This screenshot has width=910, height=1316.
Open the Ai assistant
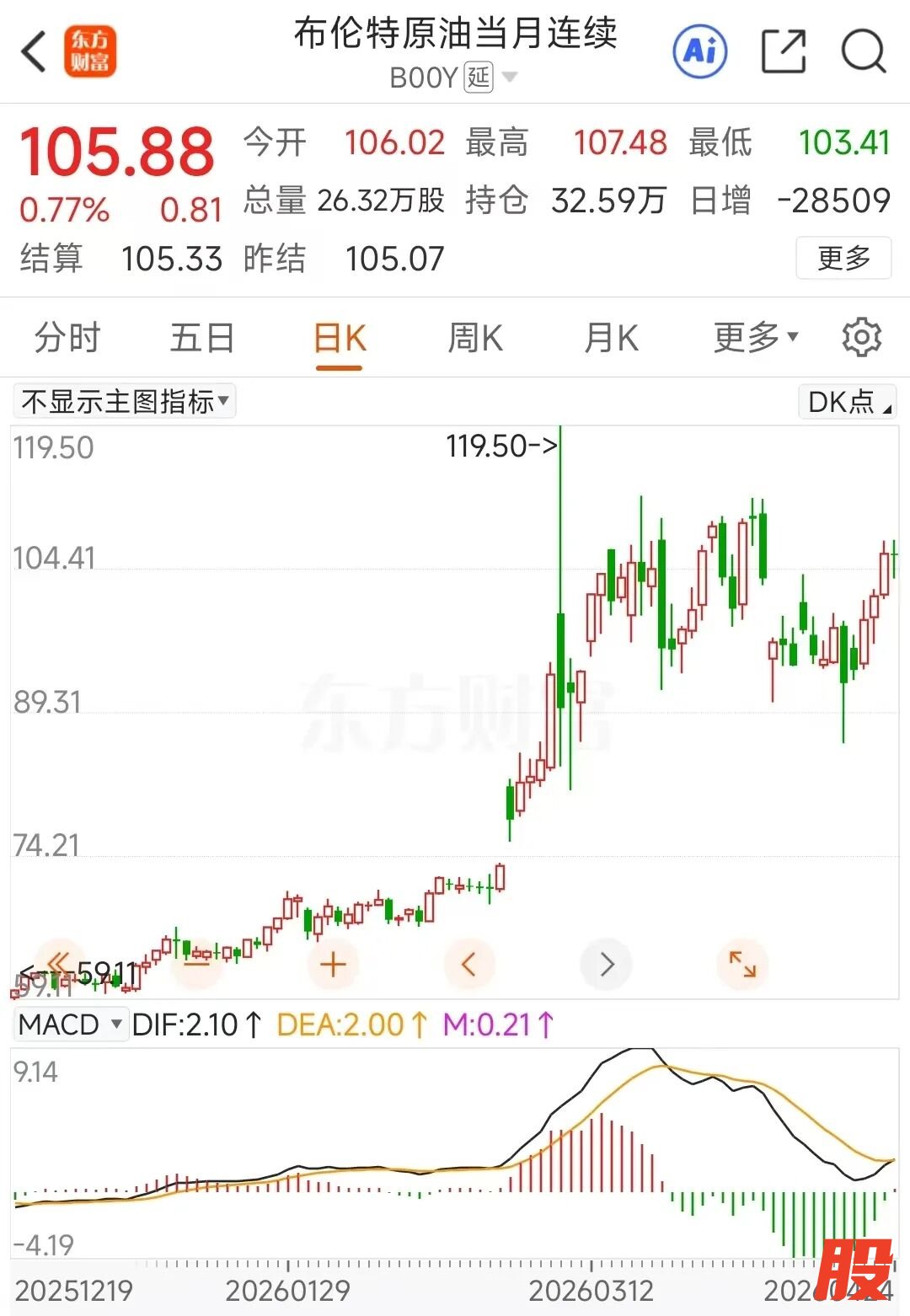point(700,51)
